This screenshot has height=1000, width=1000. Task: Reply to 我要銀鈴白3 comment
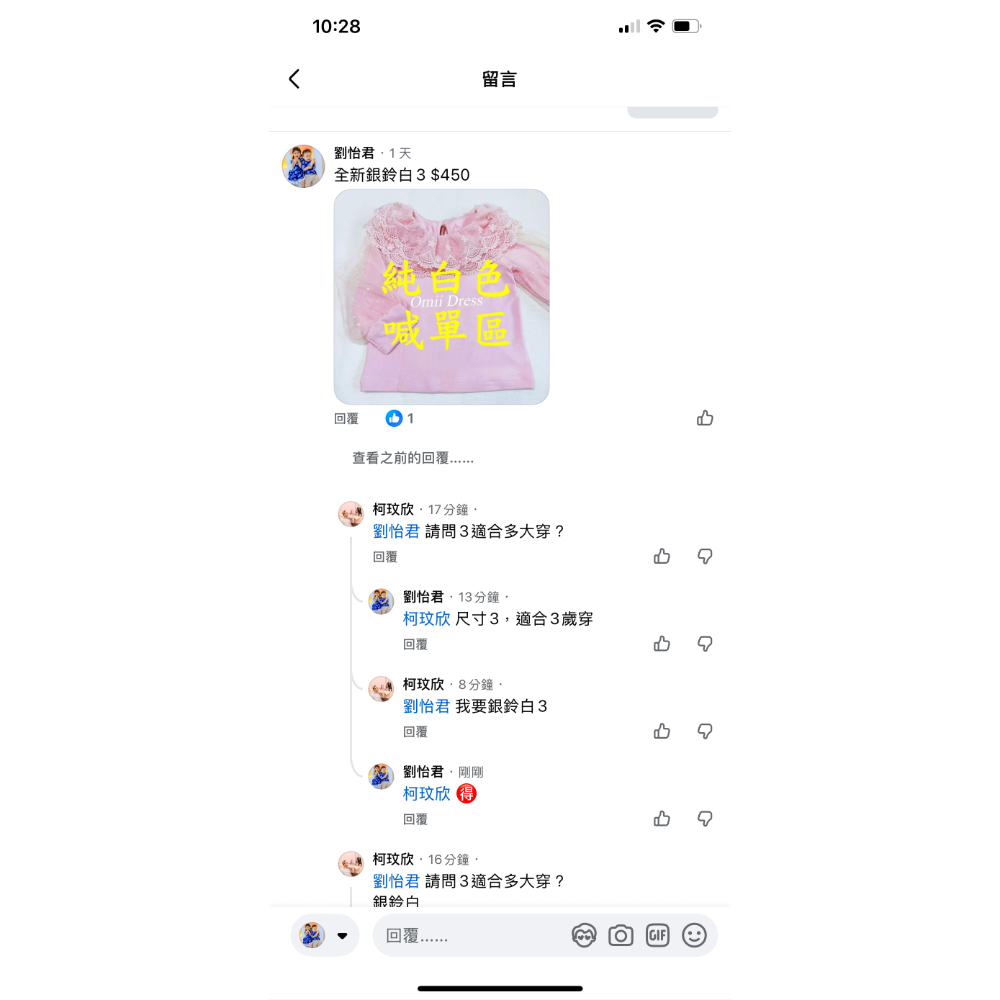tap(415, 732)
